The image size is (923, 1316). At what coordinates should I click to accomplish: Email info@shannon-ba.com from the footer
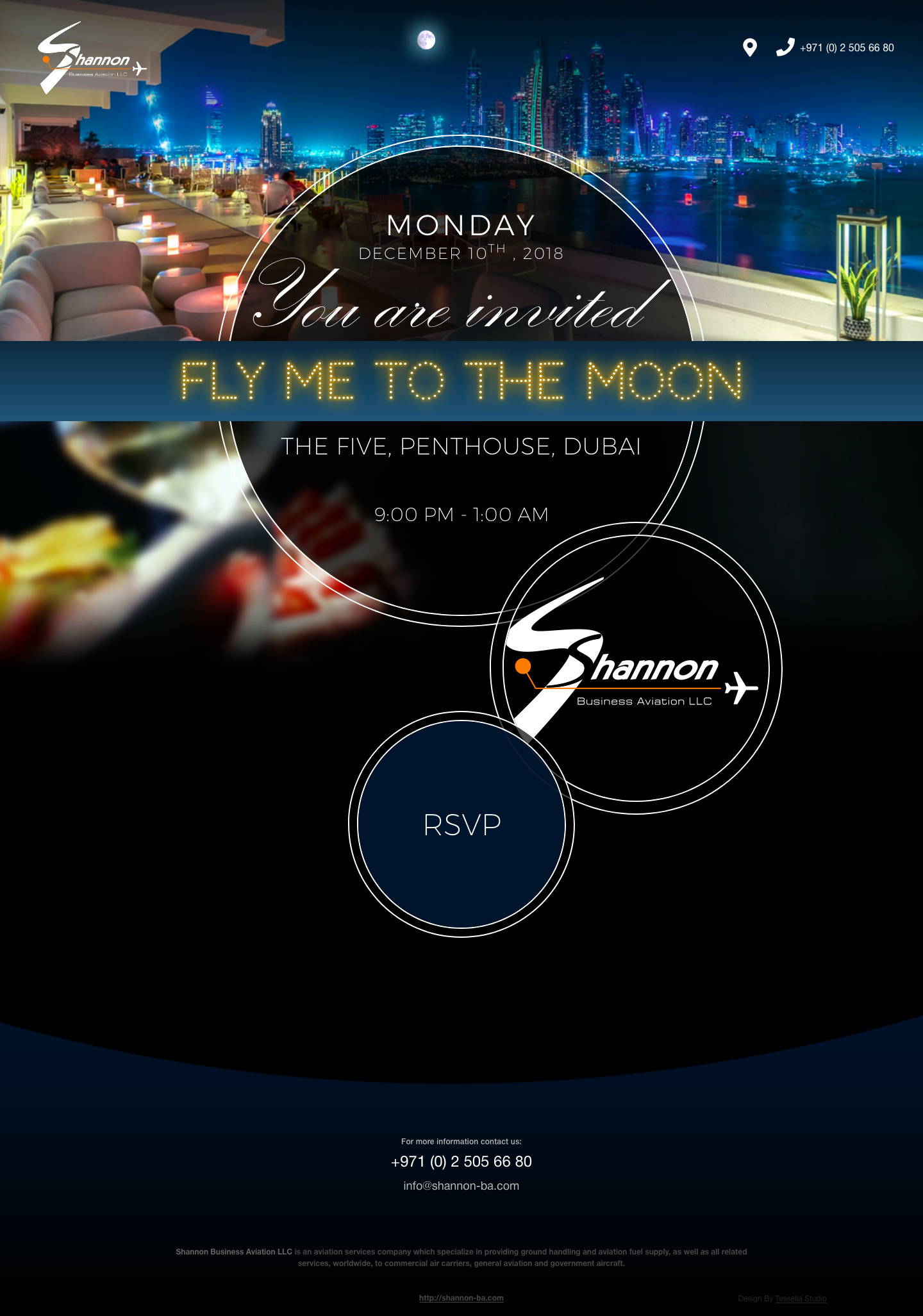tap(461, 1186)
